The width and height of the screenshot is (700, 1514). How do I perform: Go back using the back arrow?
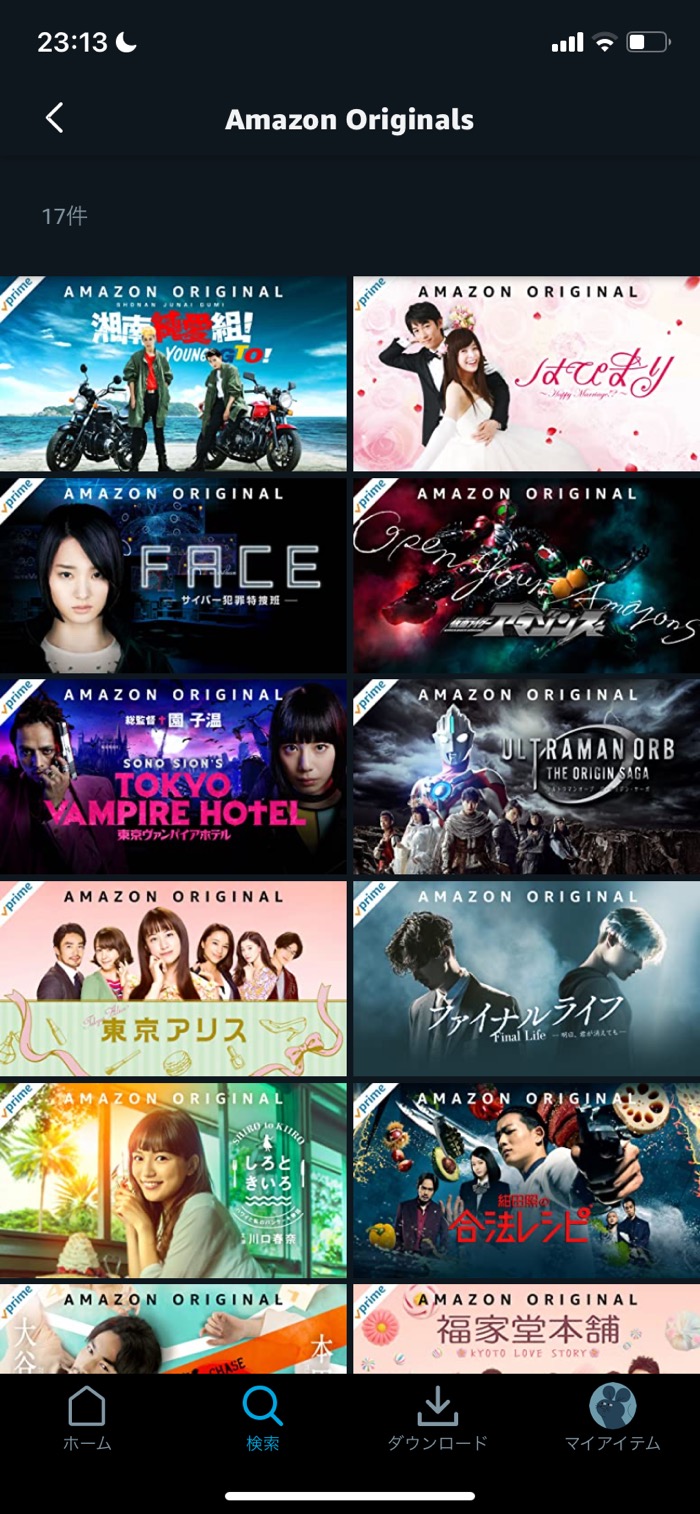coord(55,118)
